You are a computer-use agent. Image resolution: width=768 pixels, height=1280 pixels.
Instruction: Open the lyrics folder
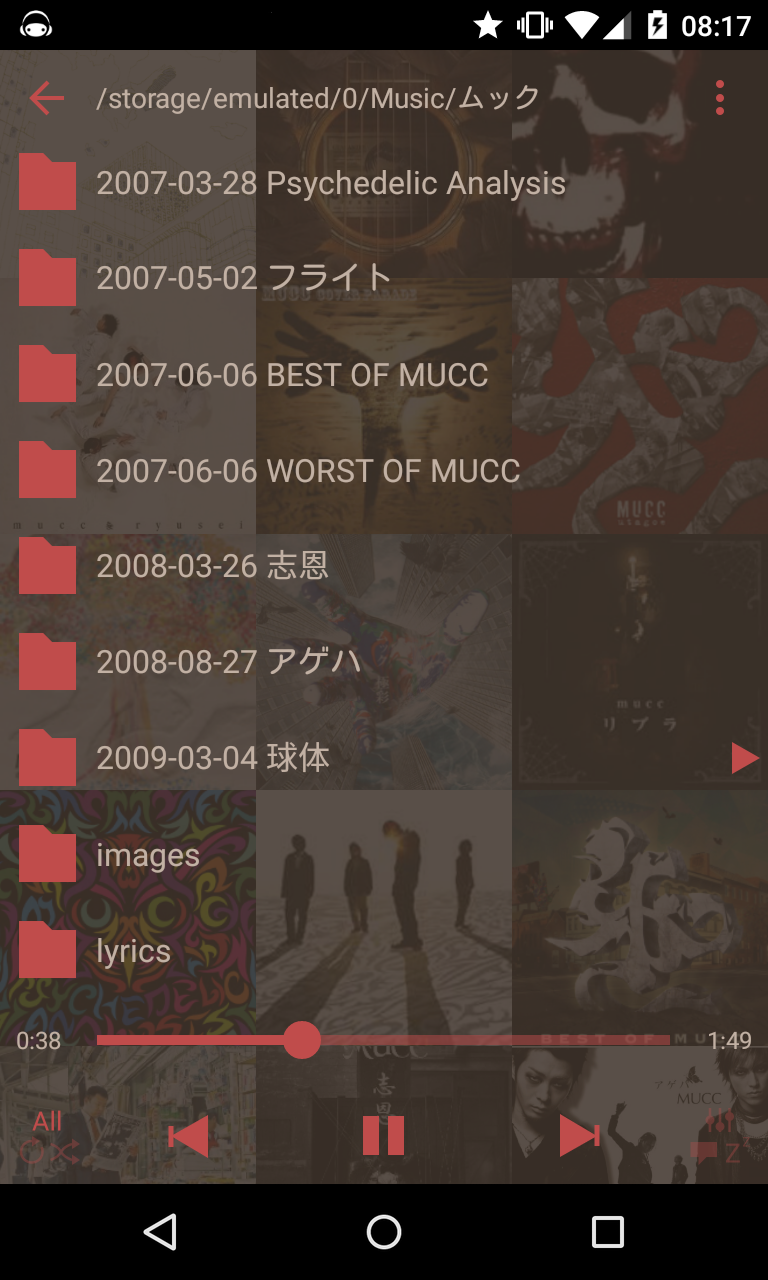point(134,951)
